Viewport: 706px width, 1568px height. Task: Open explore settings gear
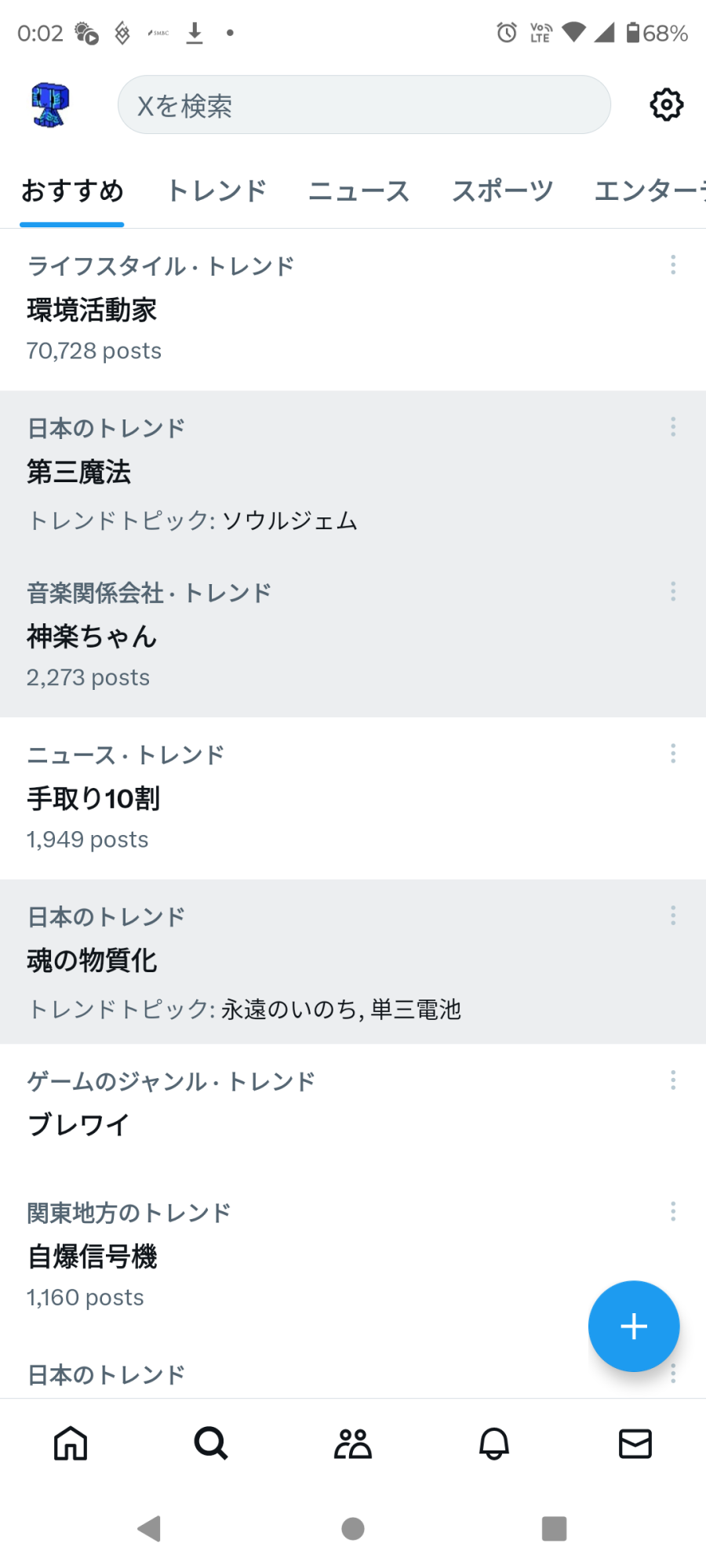(x=666, y=105)
